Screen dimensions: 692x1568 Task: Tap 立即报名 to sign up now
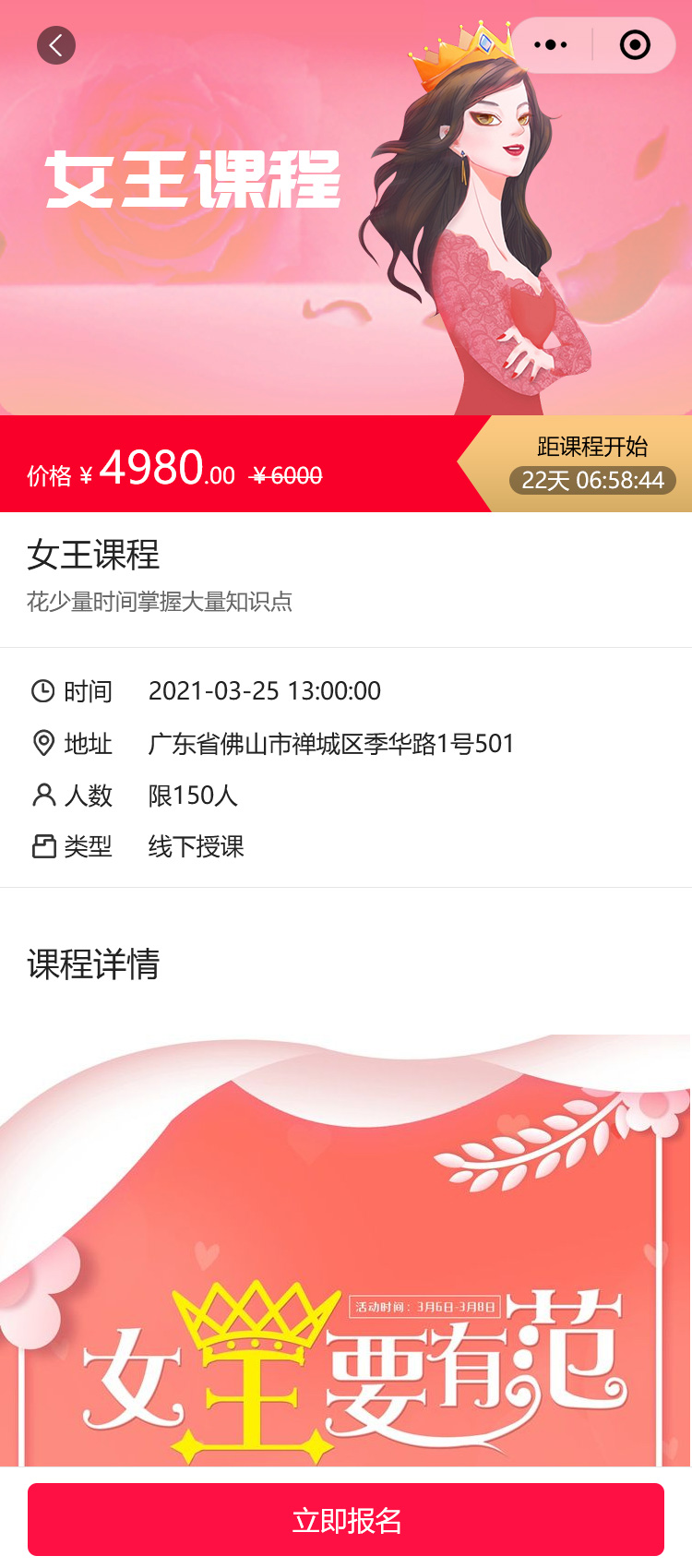[346, 1519]
